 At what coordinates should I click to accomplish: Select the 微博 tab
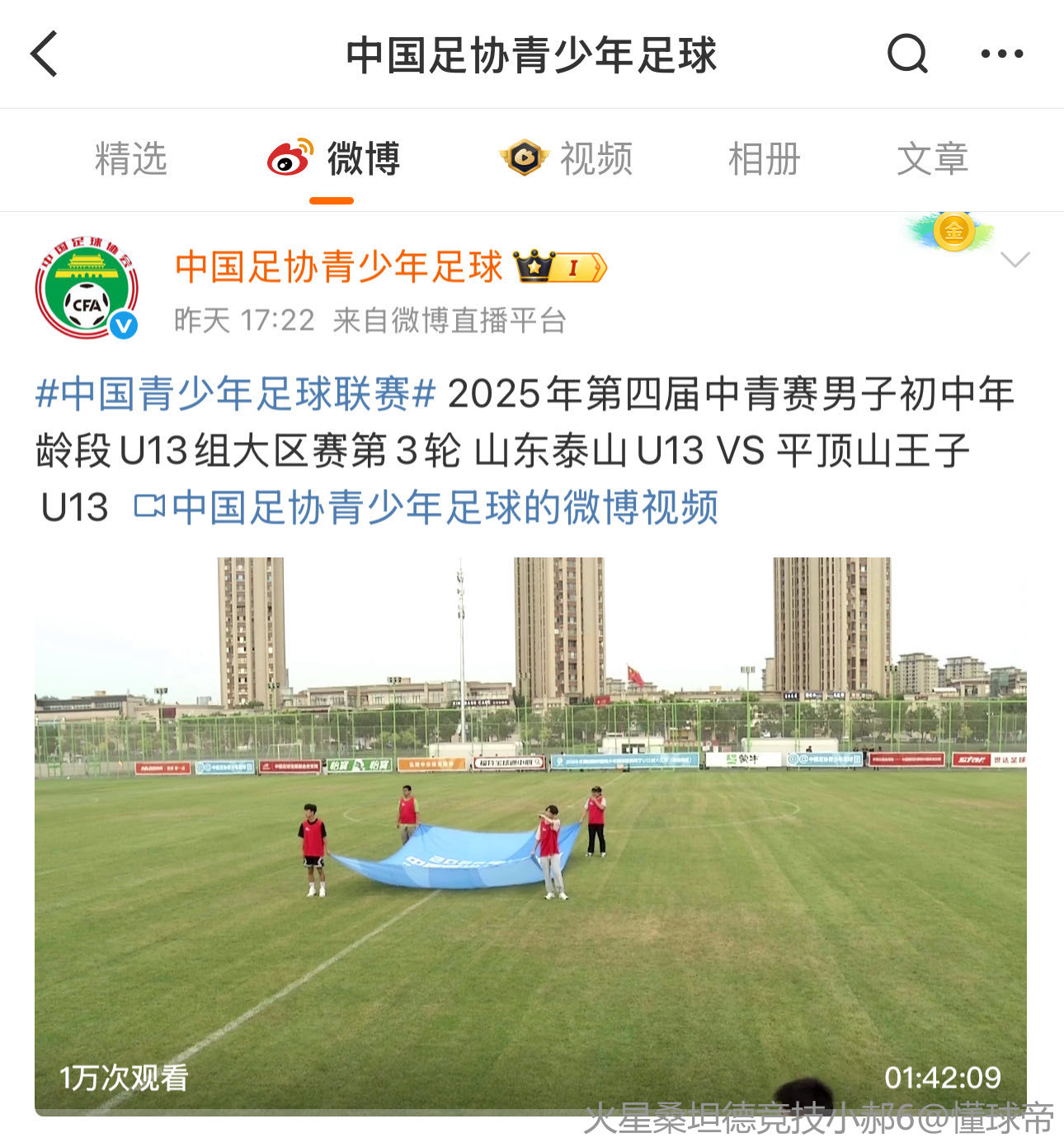[333, 158]
